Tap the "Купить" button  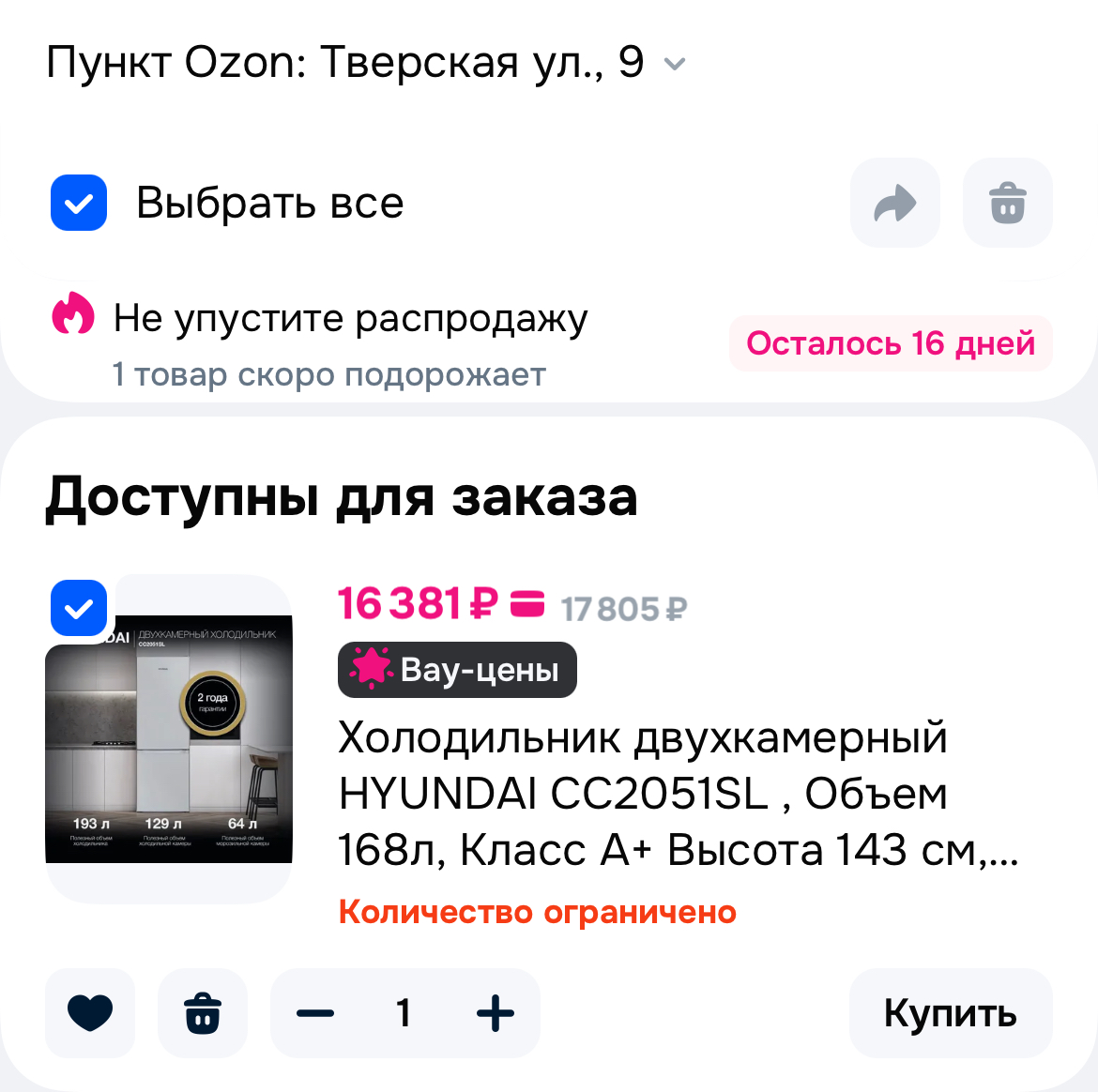tap(950, 1013)
